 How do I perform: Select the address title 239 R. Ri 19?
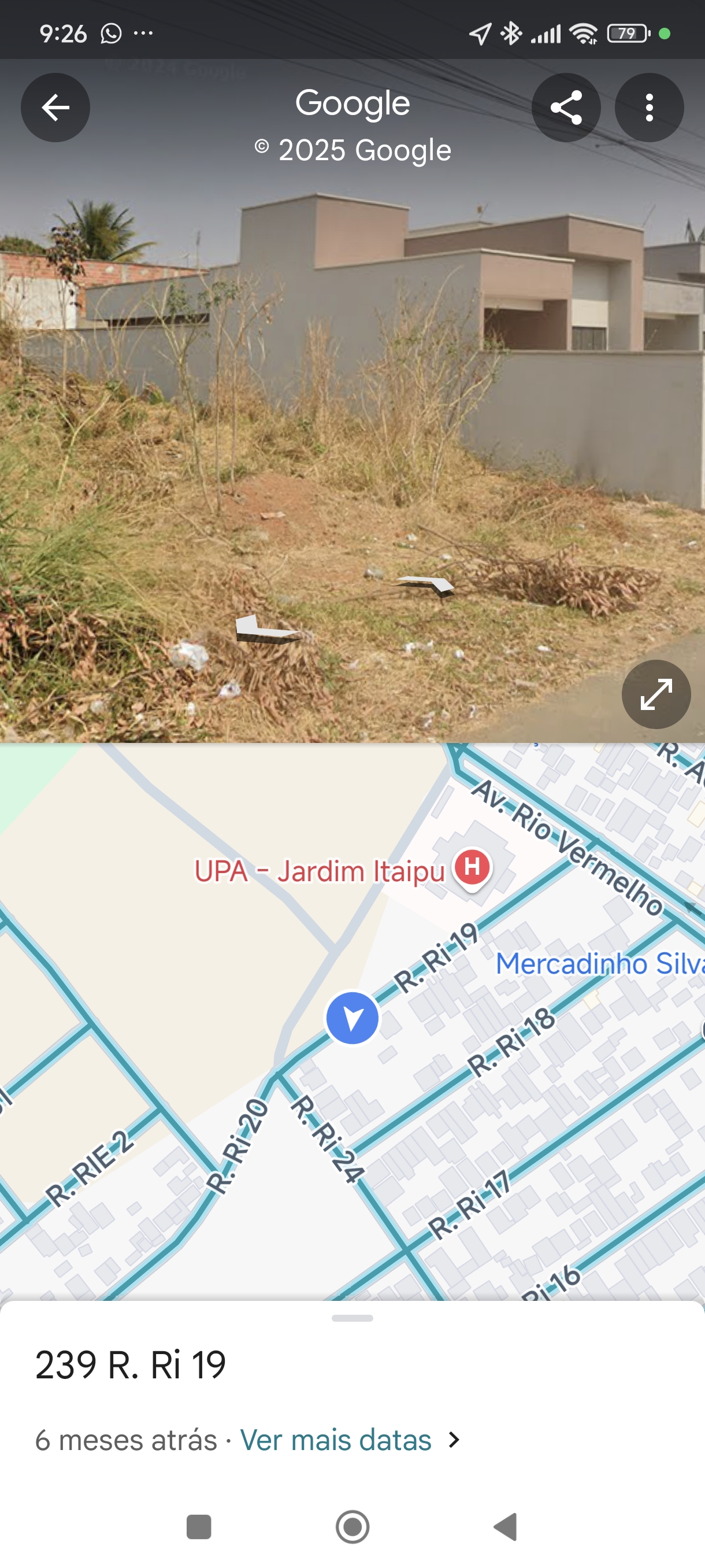click(131, 1363)
